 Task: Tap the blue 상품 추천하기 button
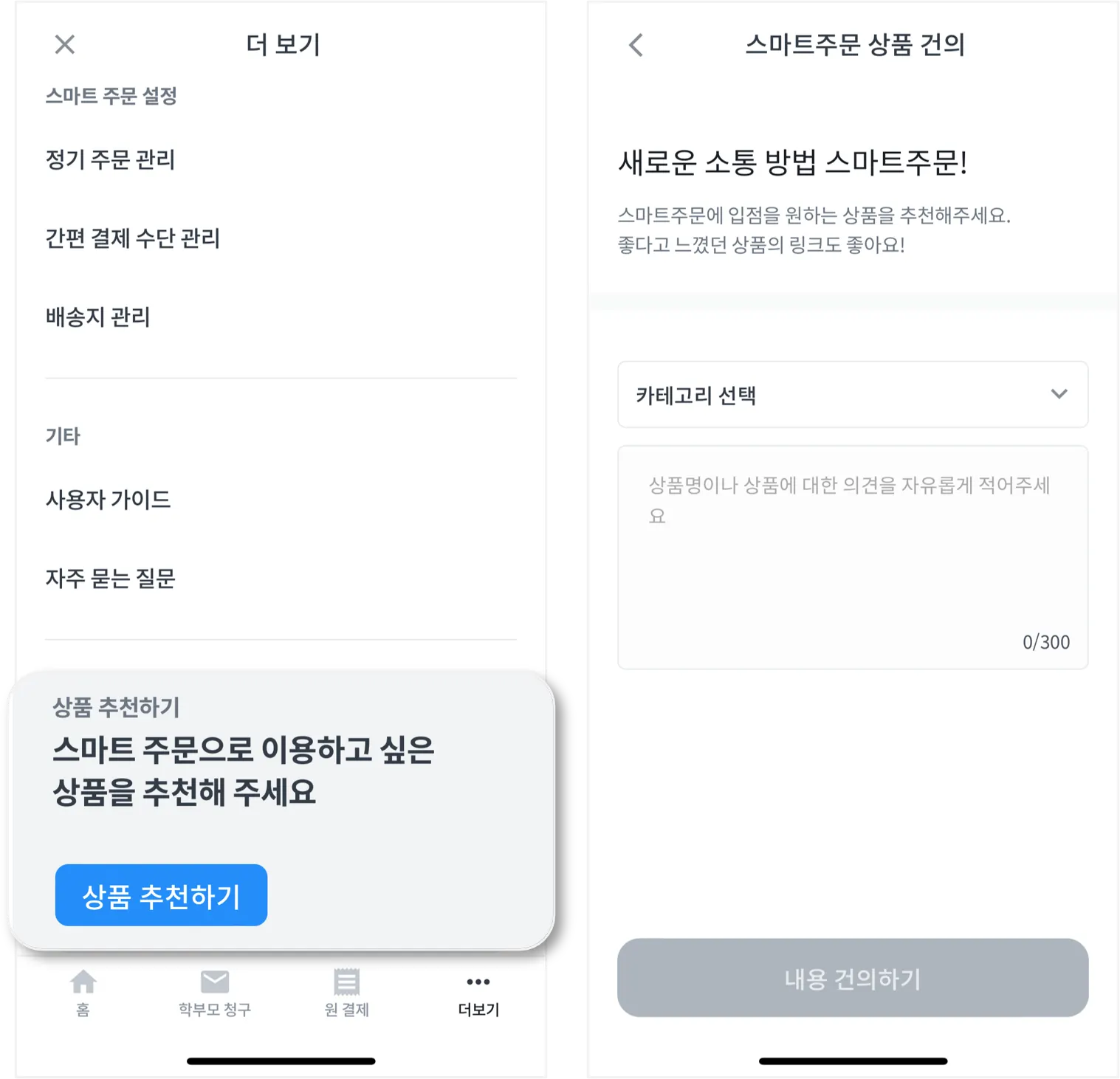click(161, 895)
